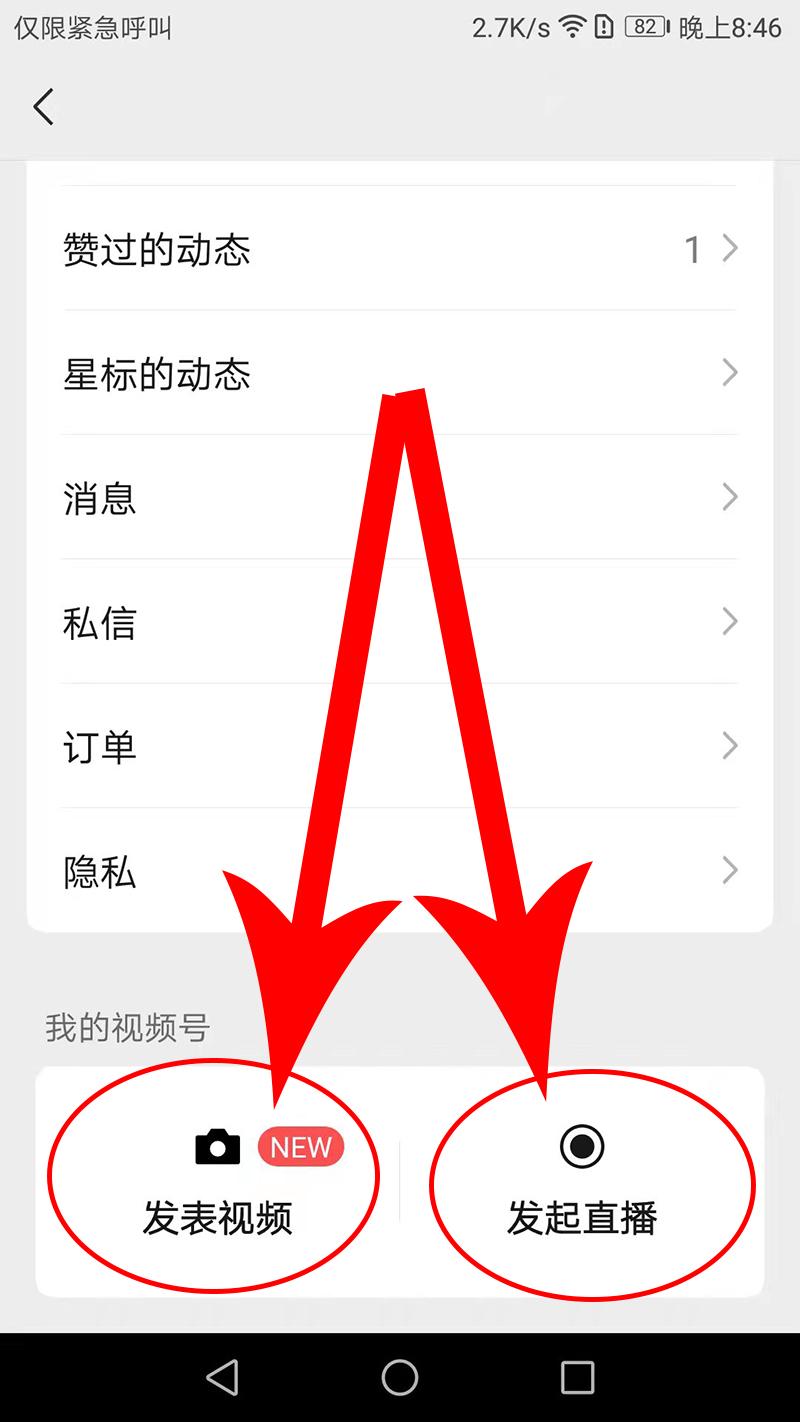Tap the back arrow at top left
Image resolution: width=800 pixels, height=1422 pixels.
pyautogui.click(x=42, y=105)
